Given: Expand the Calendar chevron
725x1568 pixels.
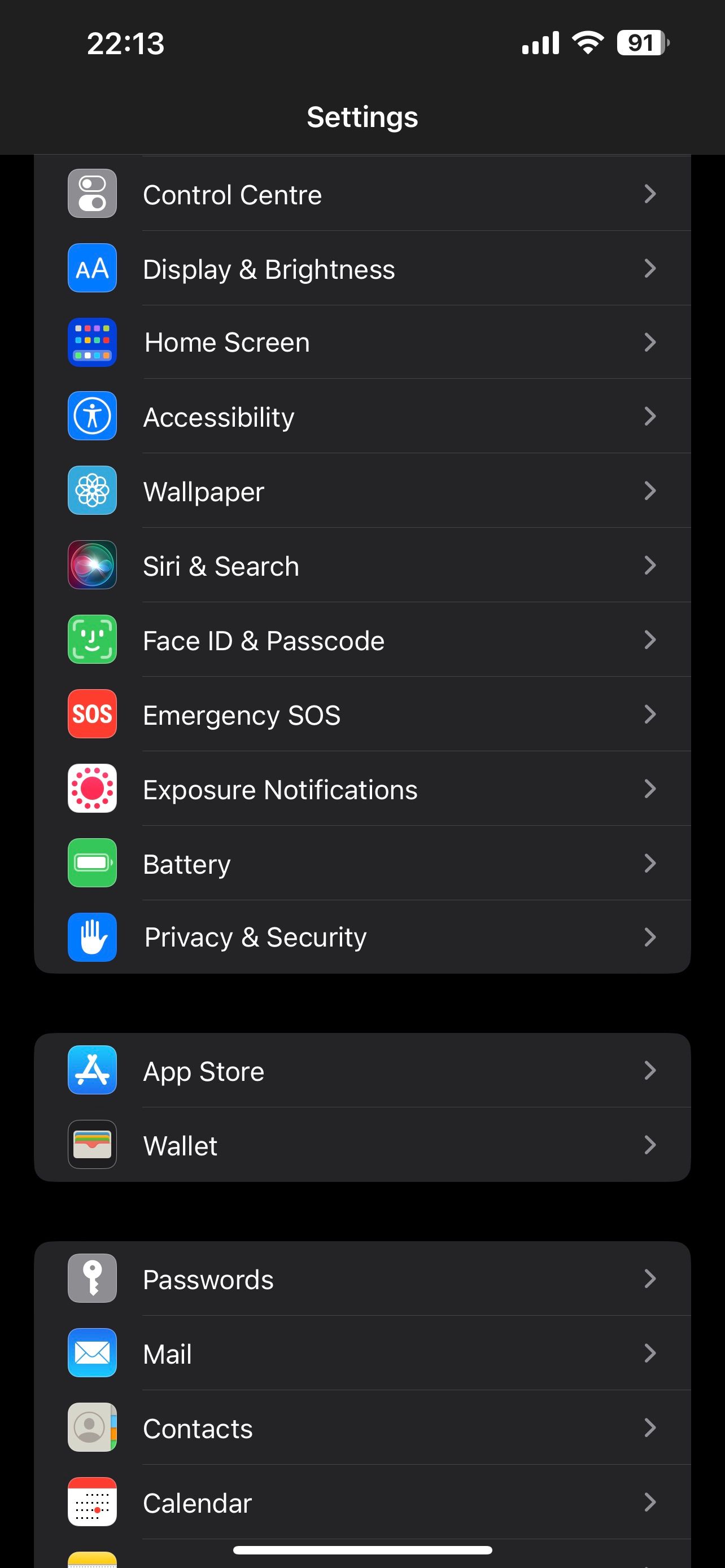Looking at the screenshot, I should coord(650,1503).
